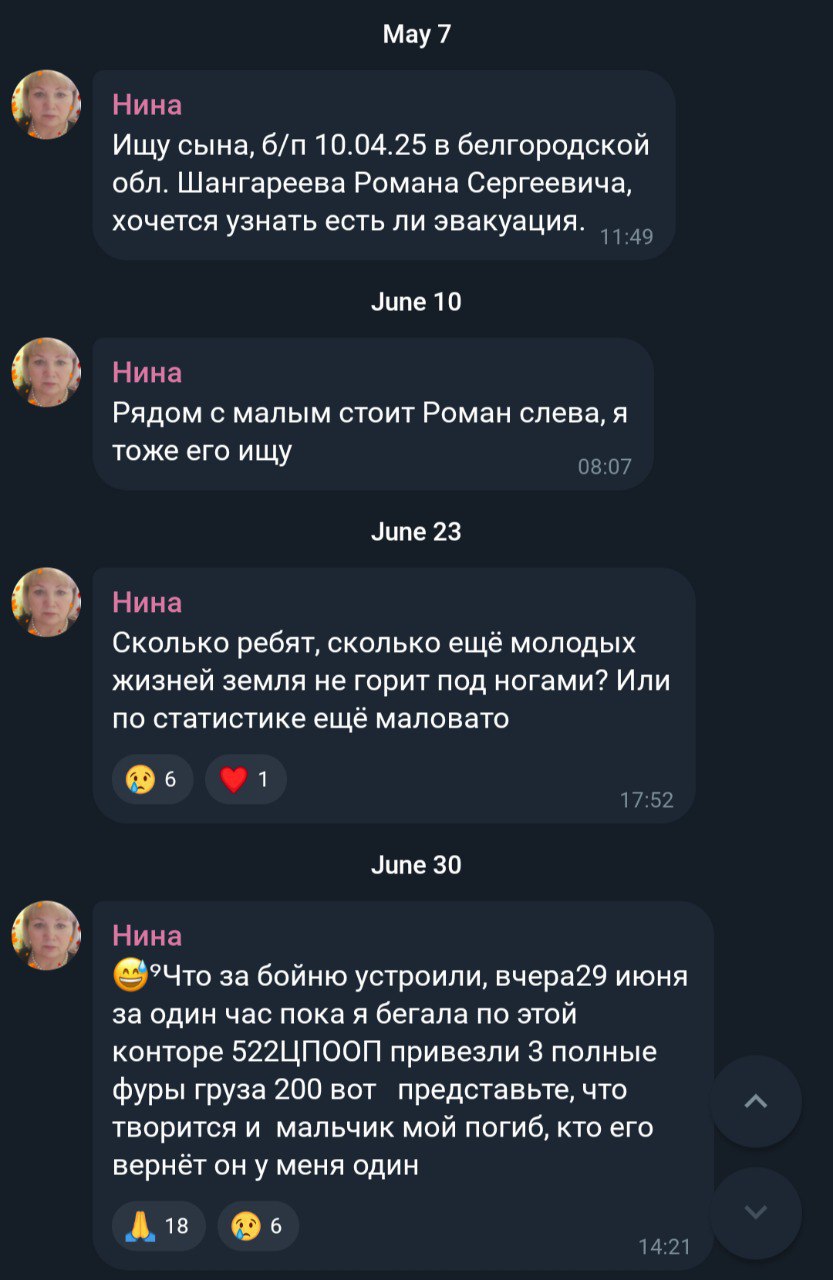Open Нина's avatar on the May 7 message

pyautogui.click(x=46, y=105)
